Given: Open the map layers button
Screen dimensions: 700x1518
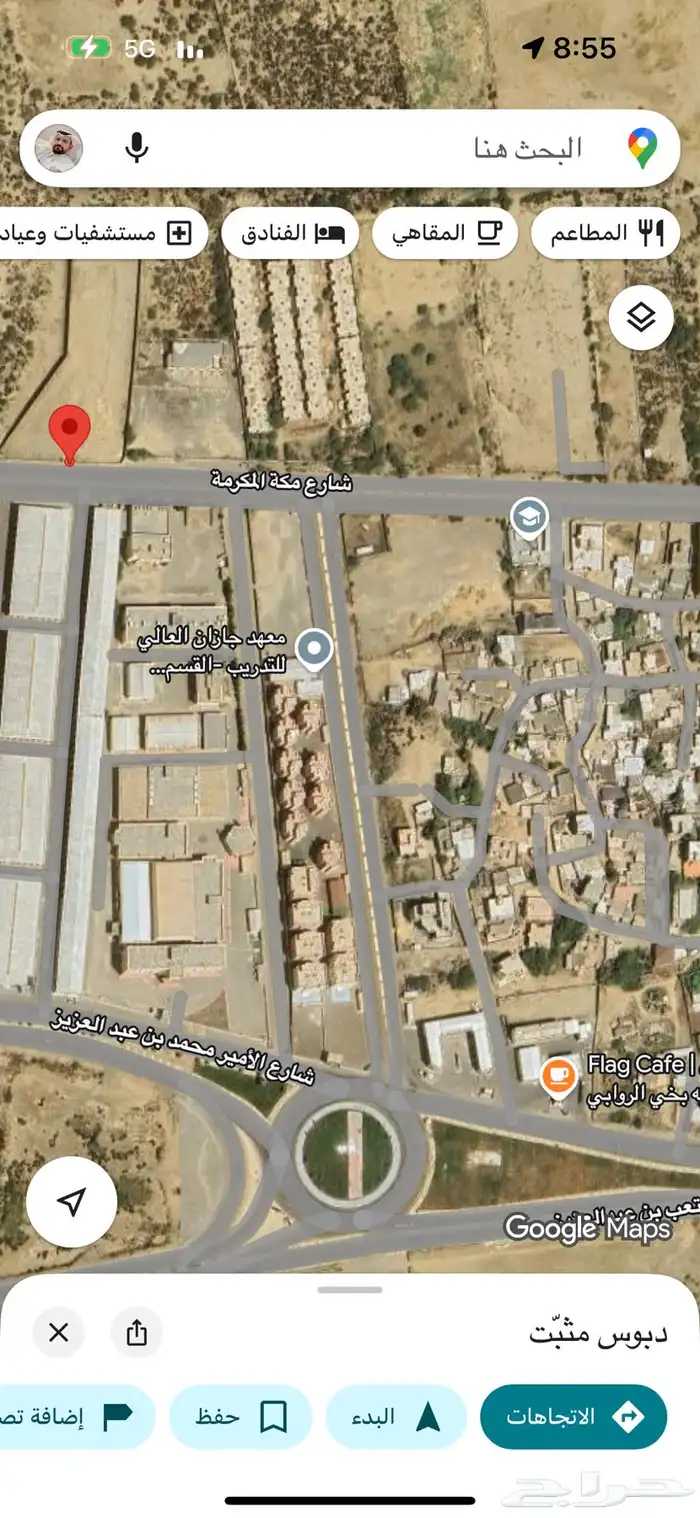Looking at the screenshot, I should coord(640,317).
